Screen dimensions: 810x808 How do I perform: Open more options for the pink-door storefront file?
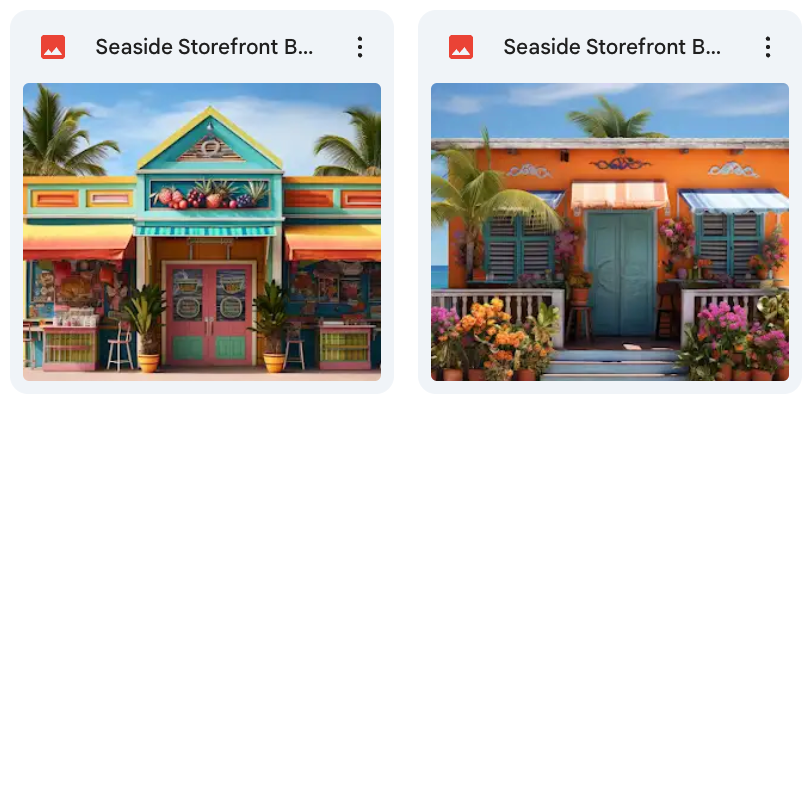coord(360,47)
